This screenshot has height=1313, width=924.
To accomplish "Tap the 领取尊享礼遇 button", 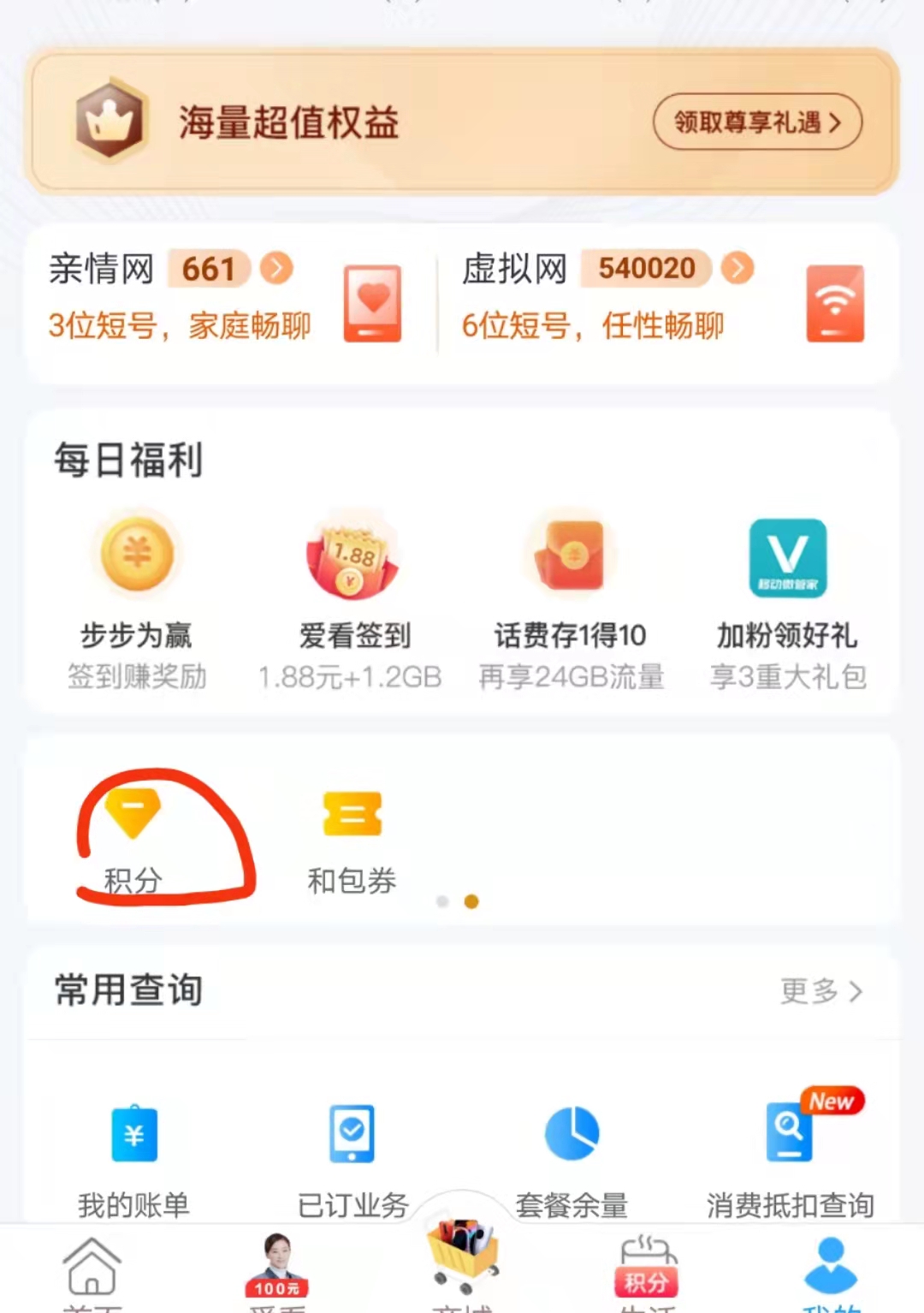I will (x=757, y=122).
